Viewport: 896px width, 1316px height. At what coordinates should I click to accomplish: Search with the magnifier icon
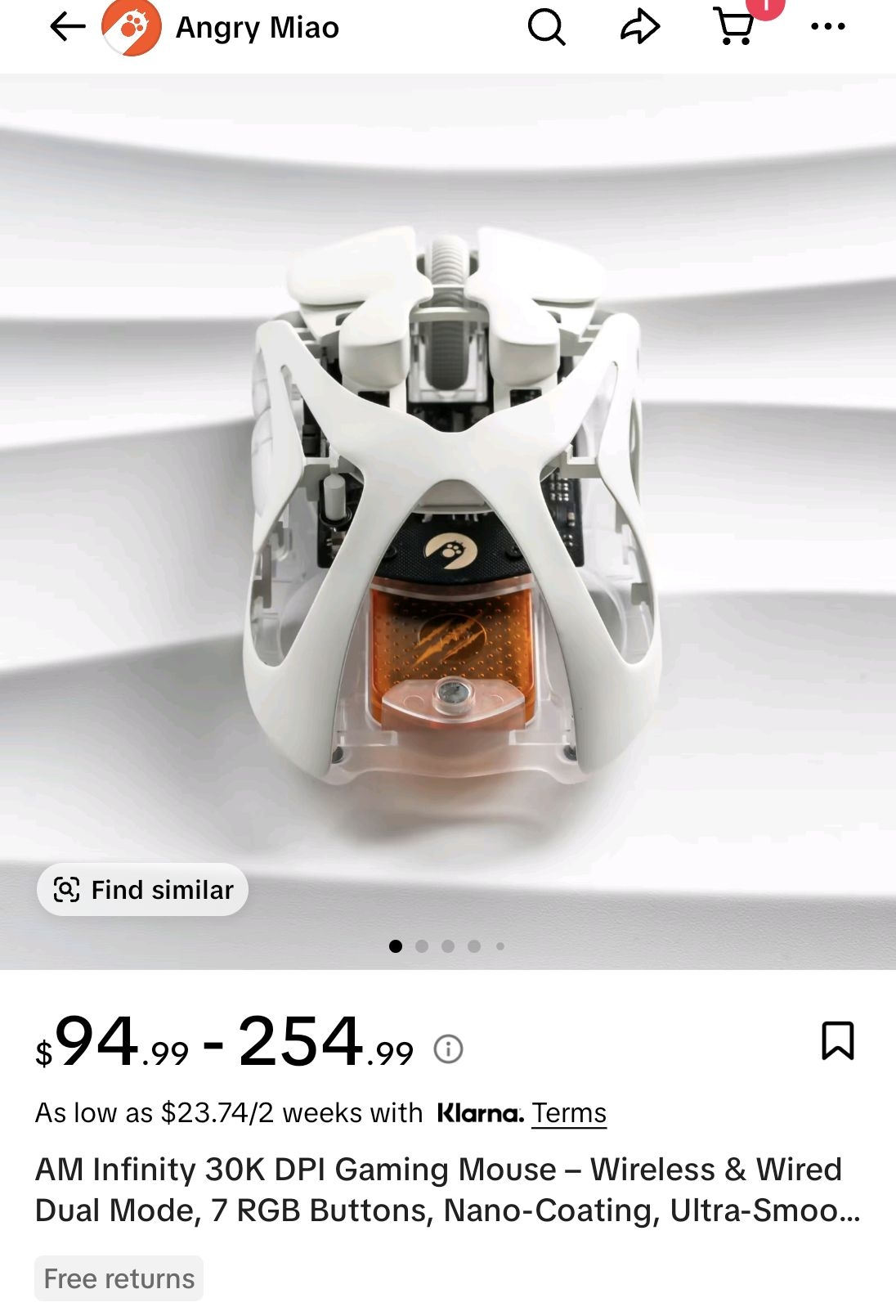tap(546, 28)
